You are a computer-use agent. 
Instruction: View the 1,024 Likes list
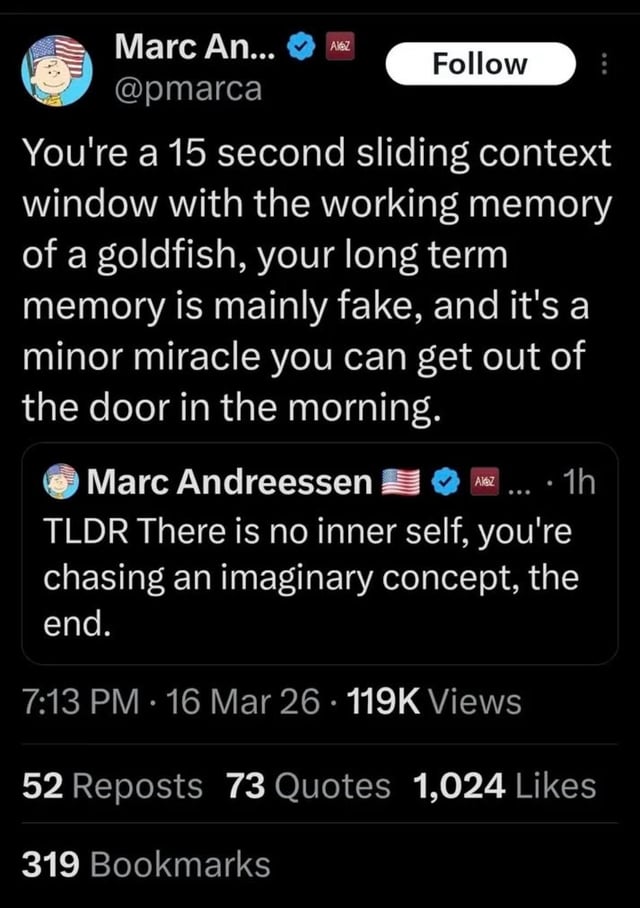click(504, 786)
